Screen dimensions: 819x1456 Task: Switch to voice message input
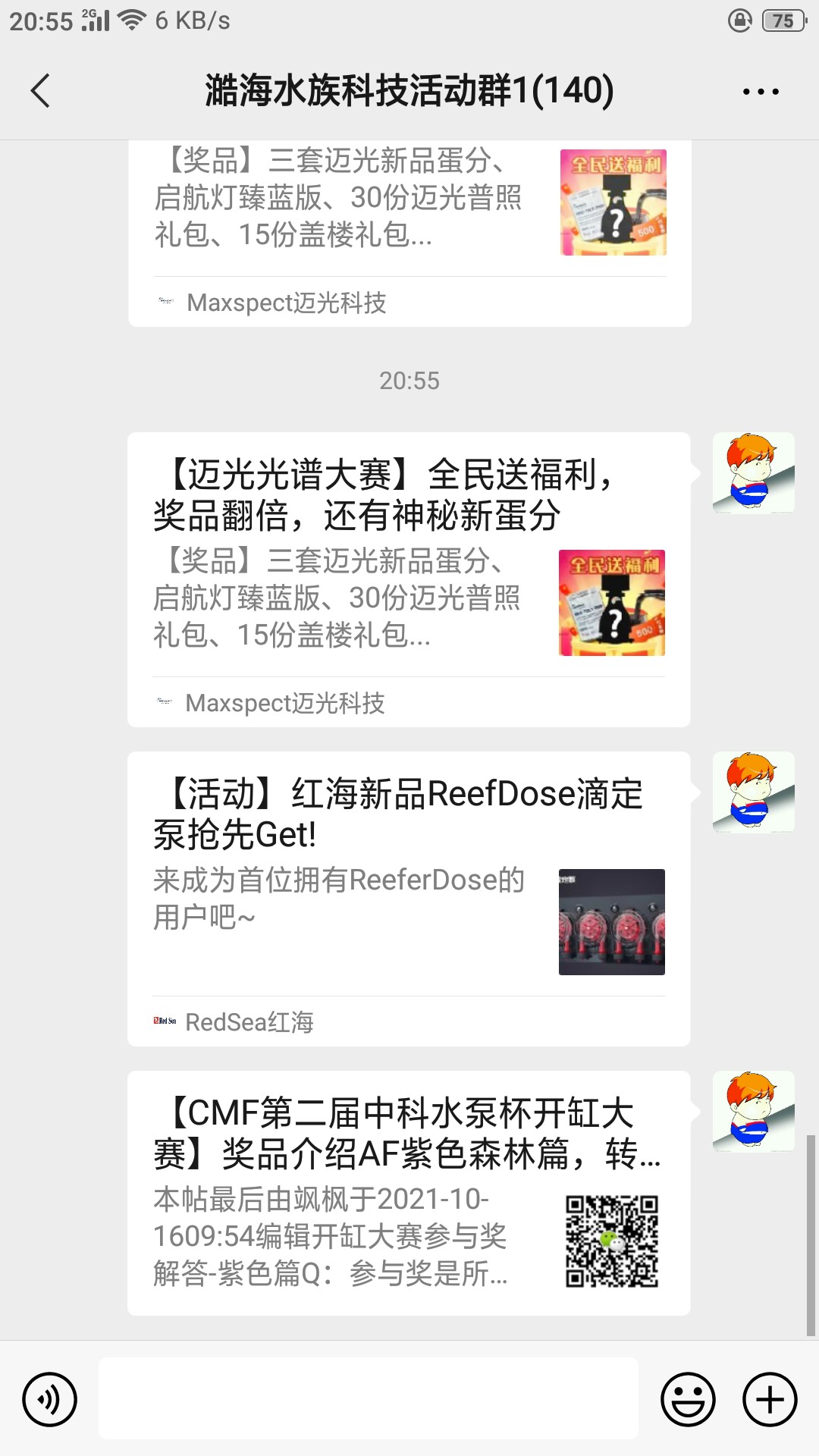click(x=49, y=1399)
